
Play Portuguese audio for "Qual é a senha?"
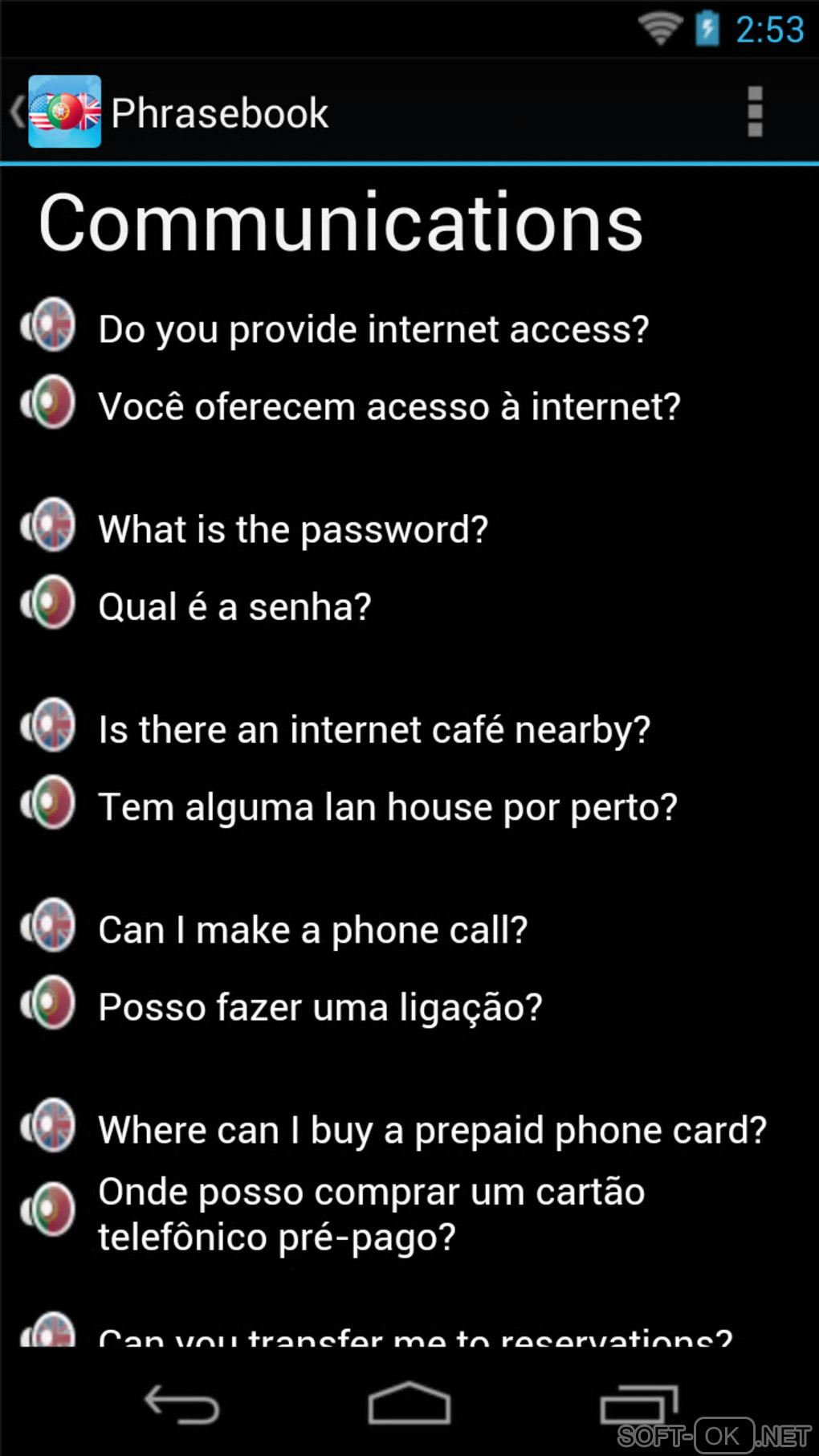point(49,602)
